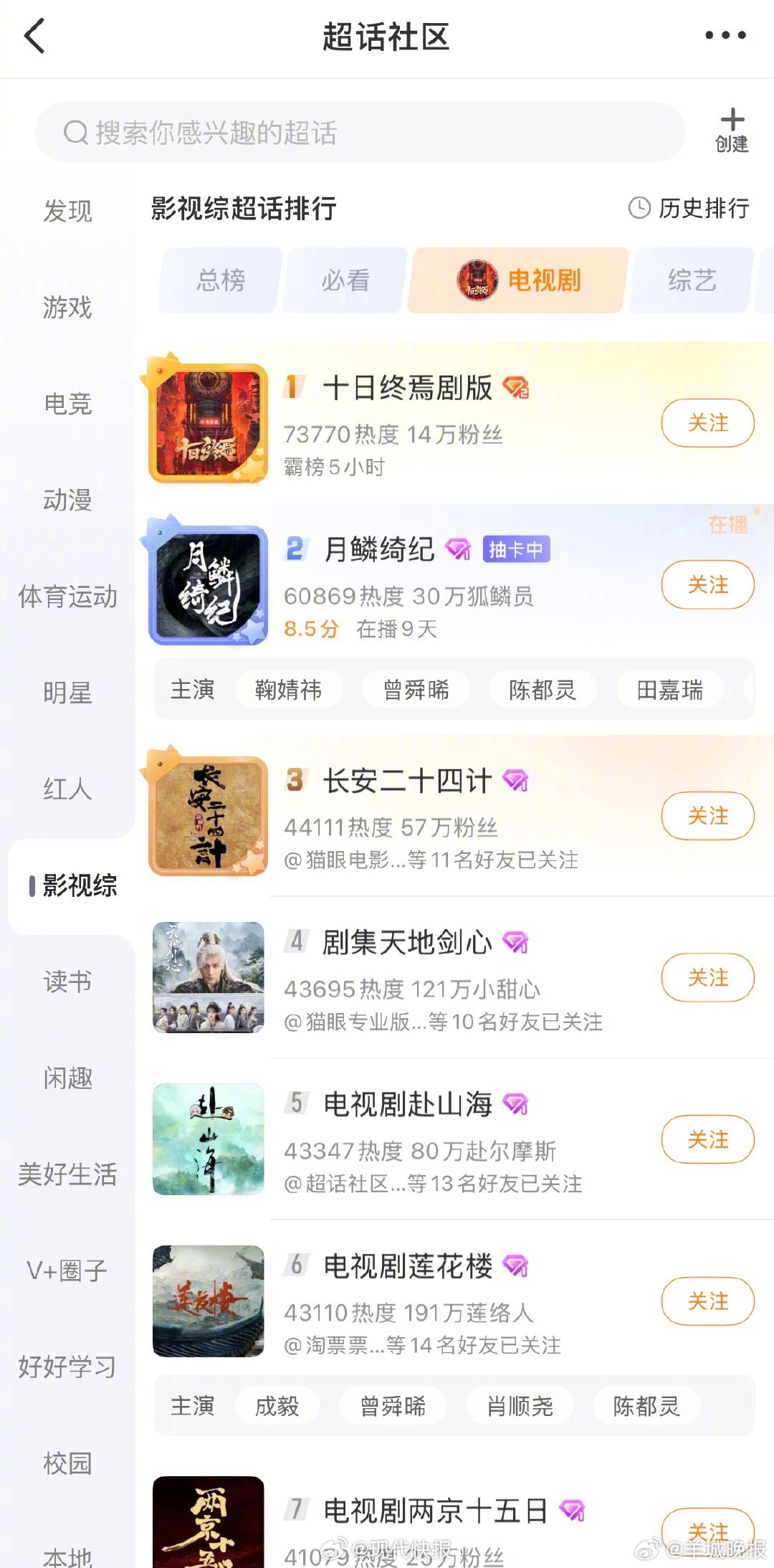Toggle follow for 十日终焉剧版 via 关注

click(x=707, y=423)
